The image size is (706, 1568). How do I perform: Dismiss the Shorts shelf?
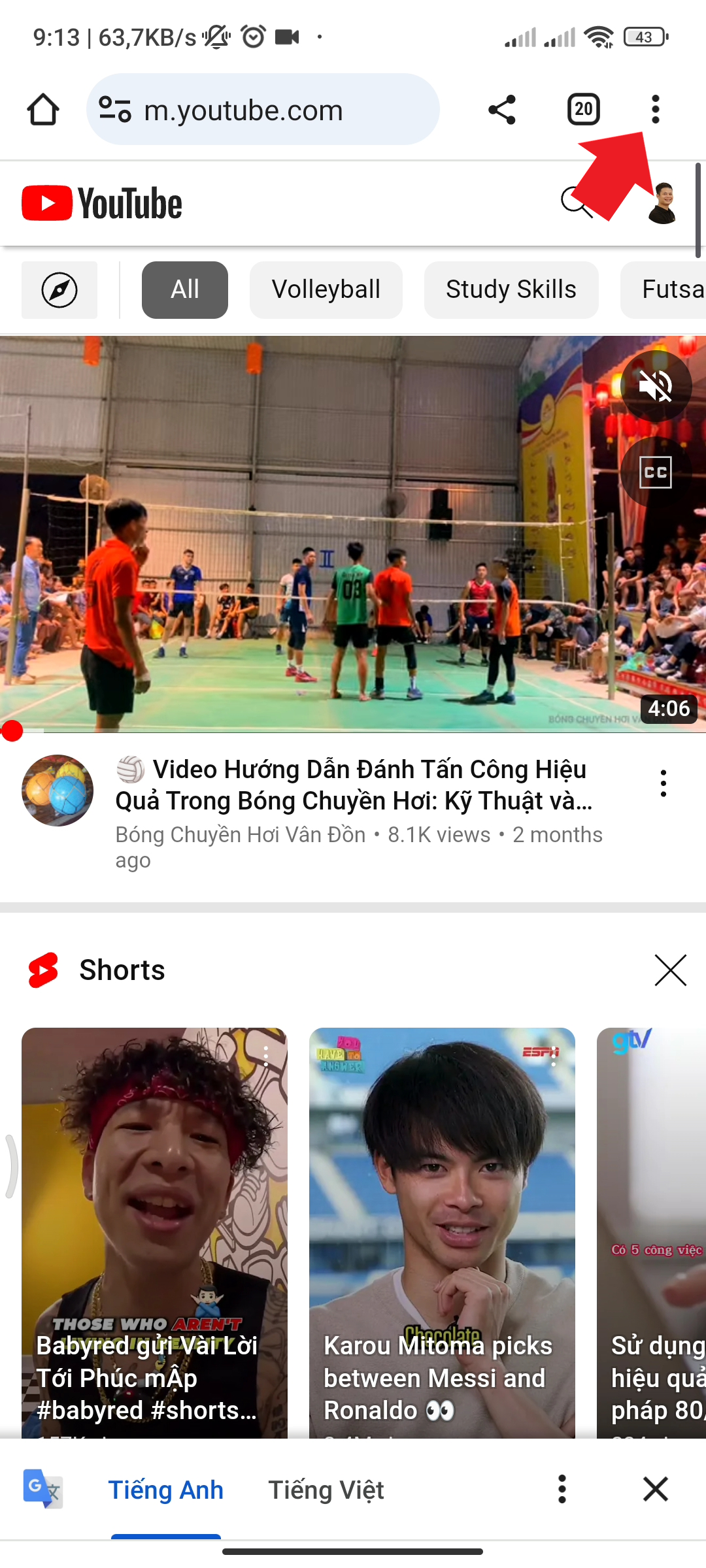coord(670,970)
